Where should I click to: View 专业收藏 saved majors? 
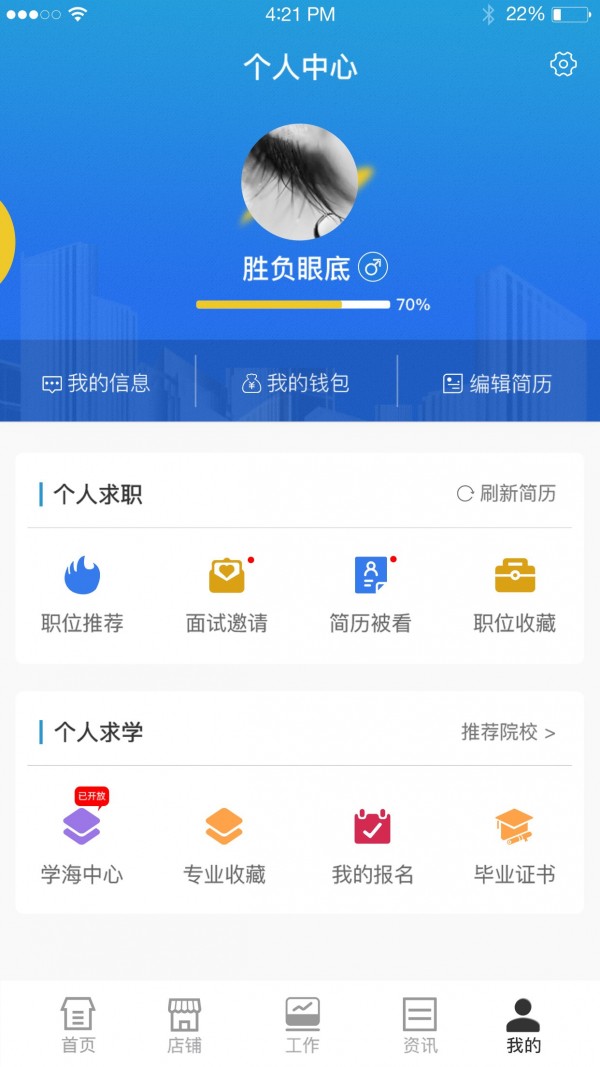[x=224, y=843]
